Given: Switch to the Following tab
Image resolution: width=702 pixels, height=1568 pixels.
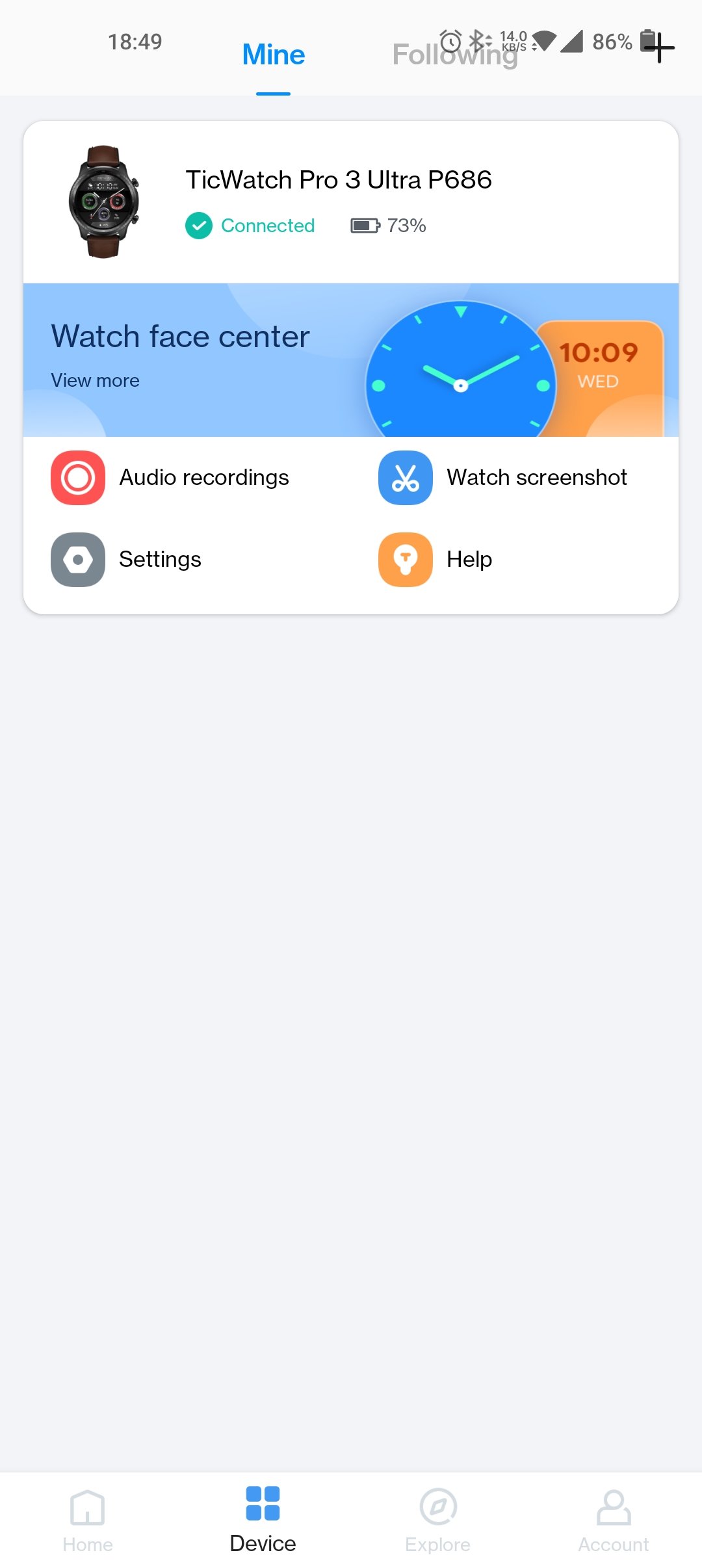Looking at the screenshot, I should click(455, 55).
